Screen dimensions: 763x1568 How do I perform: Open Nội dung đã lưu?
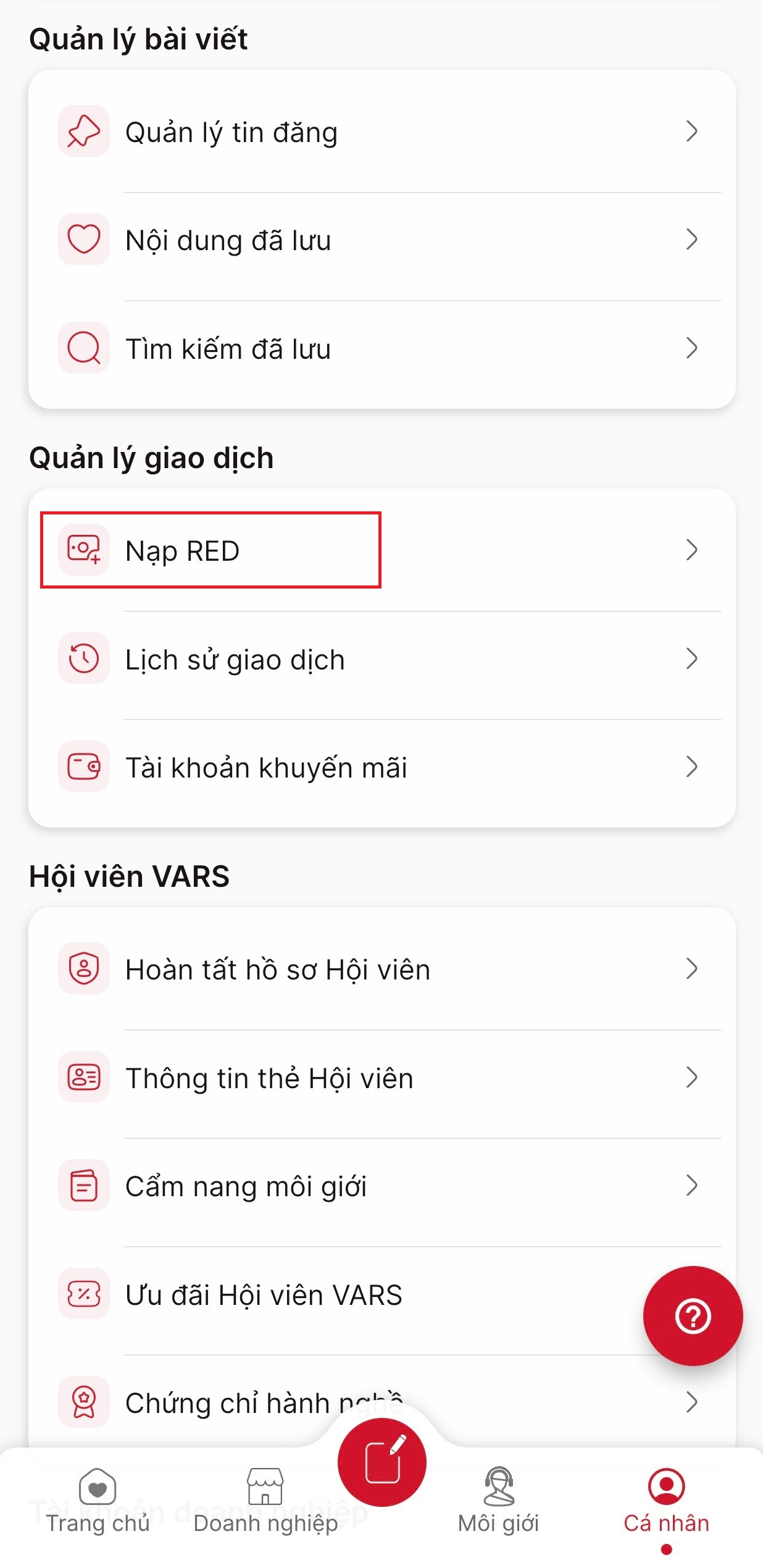[x=381, y=240]
